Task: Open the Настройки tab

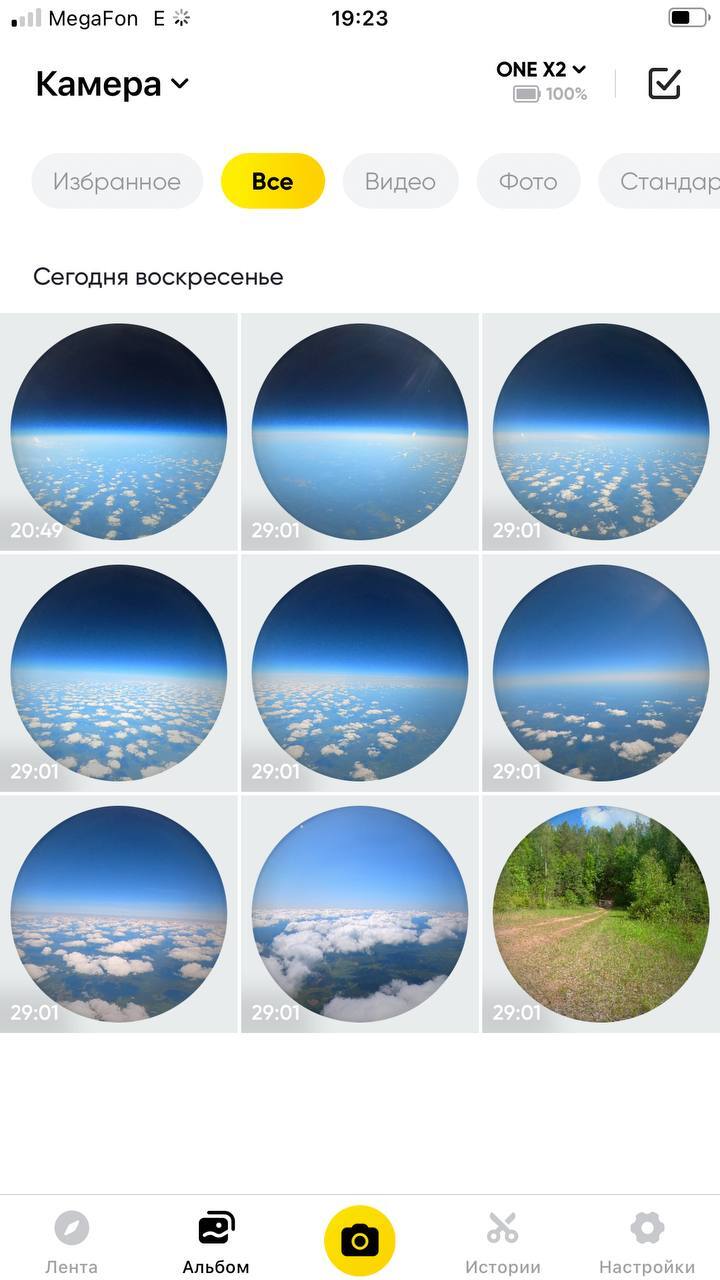Action: pyautogui.click(x=647, y=1242)
